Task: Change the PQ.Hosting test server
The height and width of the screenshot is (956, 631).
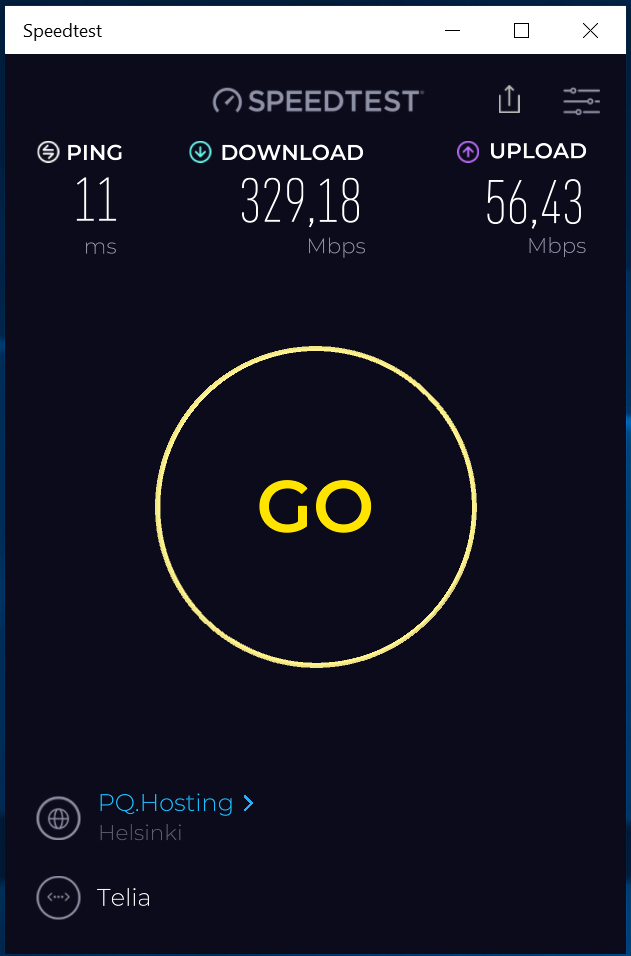Action: (176, 803)
